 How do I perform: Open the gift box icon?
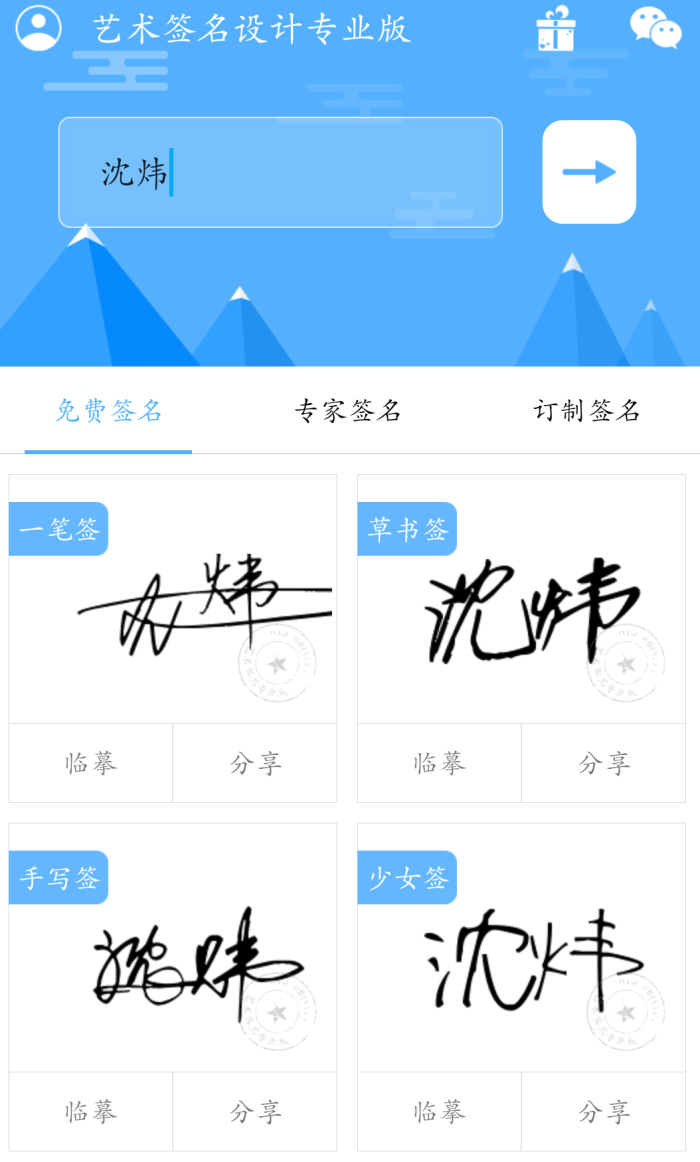(x=556, y=28)
